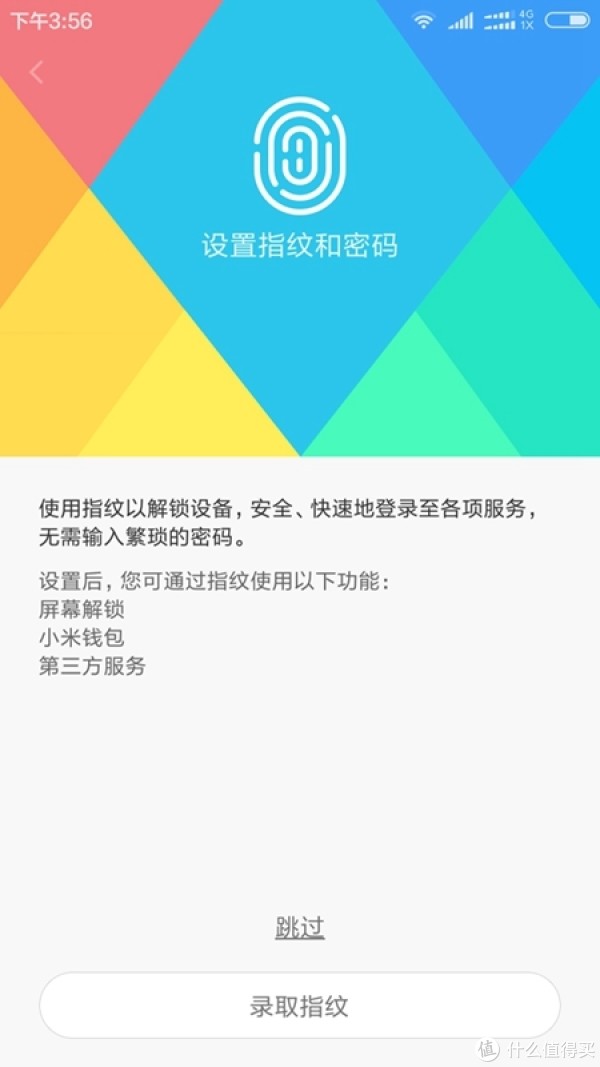Image resolution: width=600 pixels, height=1067 pixels.
Task: Start fingerprint enrollment with 录取指纹
Action: [x=299, y=1006]
